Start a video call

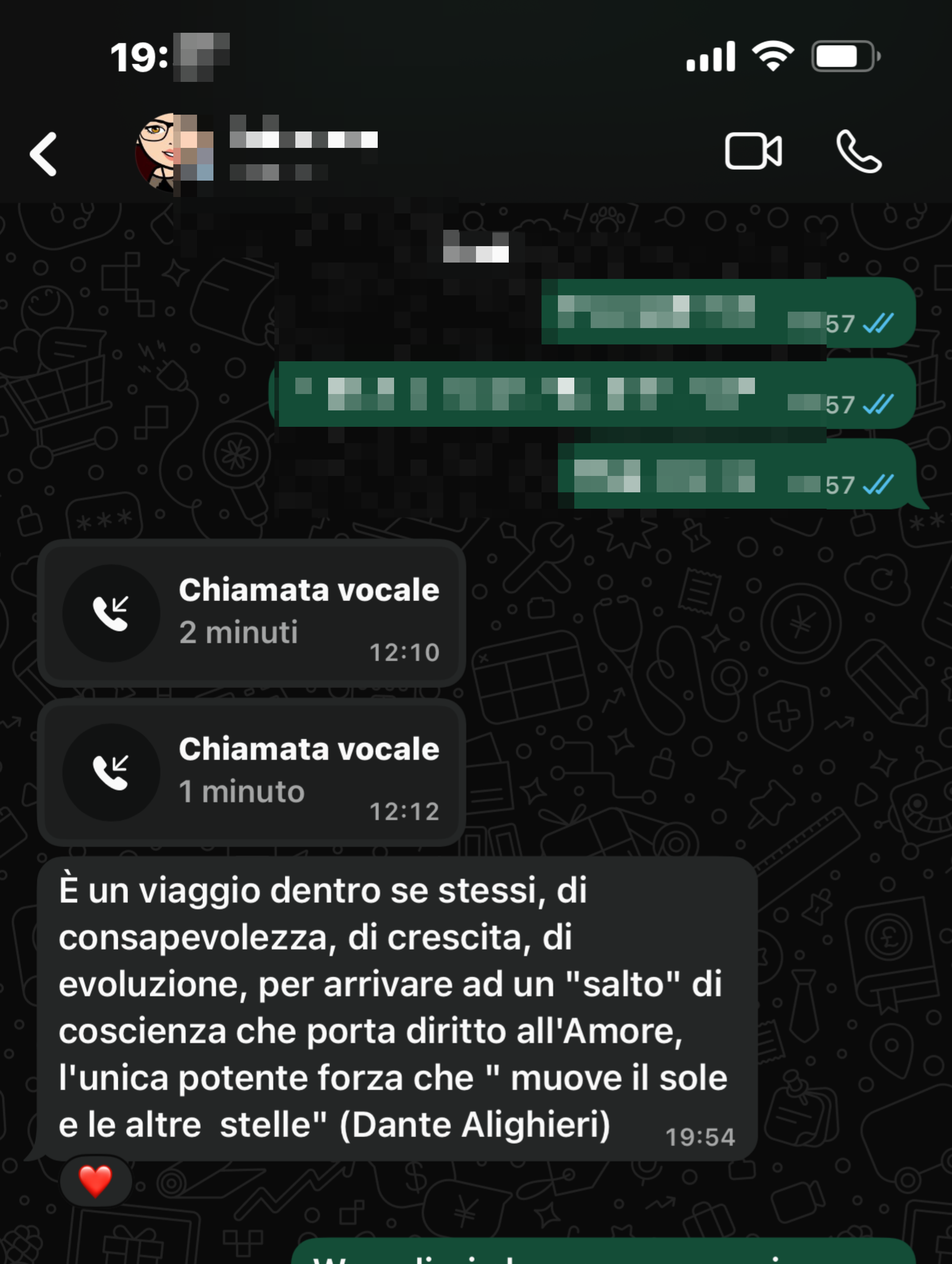click(x=753, y=152)
